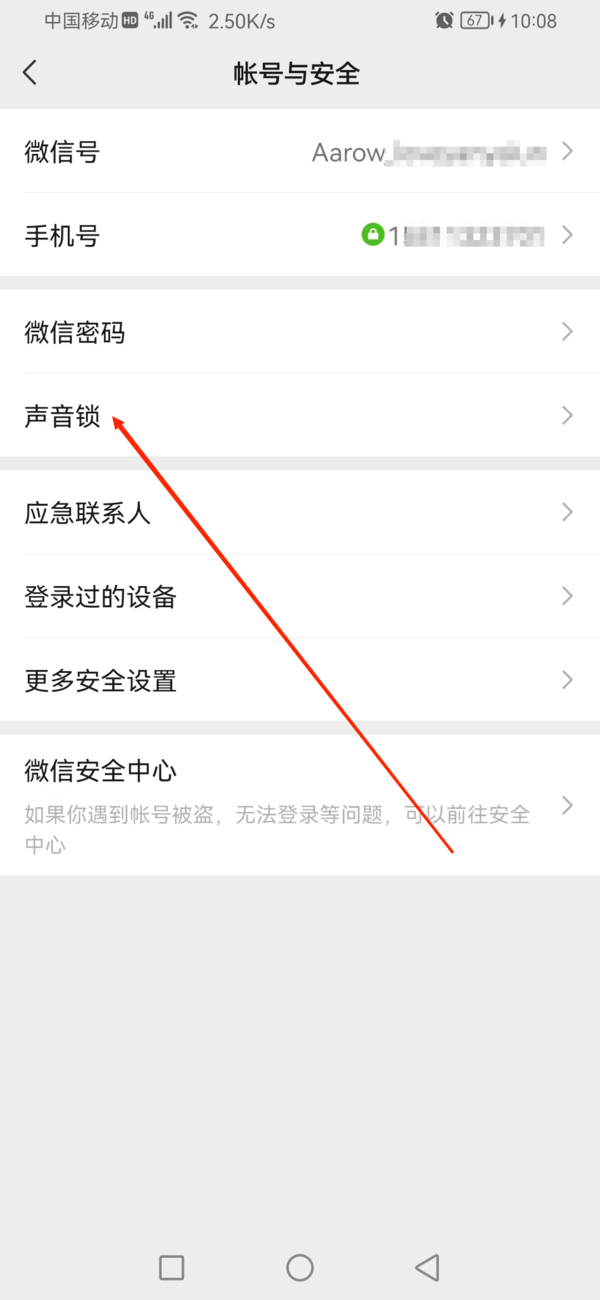Open 微信密码 settings
The height and width of the screenshot is (1300, 600).
[x=300, y=332]
